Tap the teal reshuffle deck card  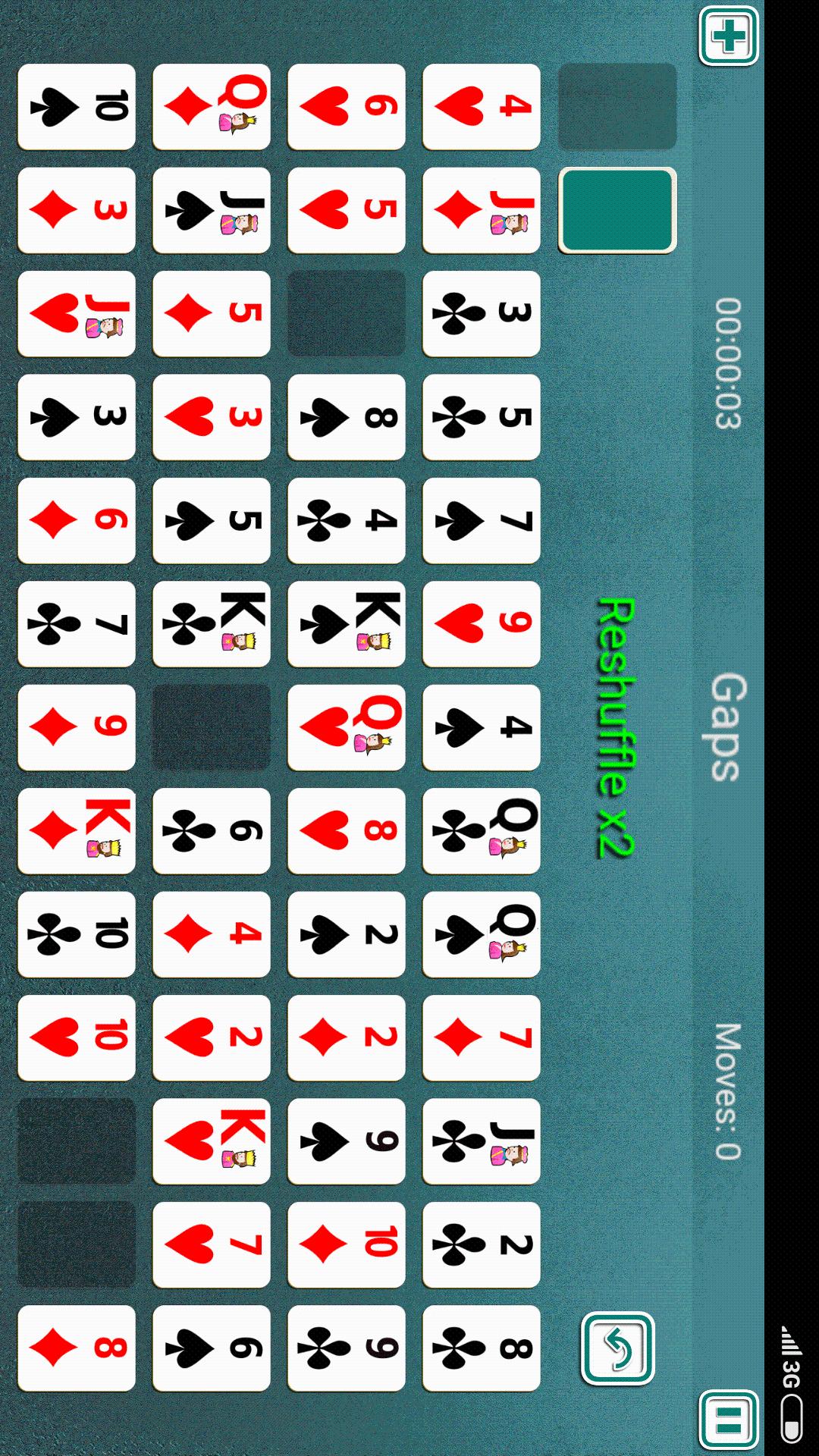[x=617, y=210]
